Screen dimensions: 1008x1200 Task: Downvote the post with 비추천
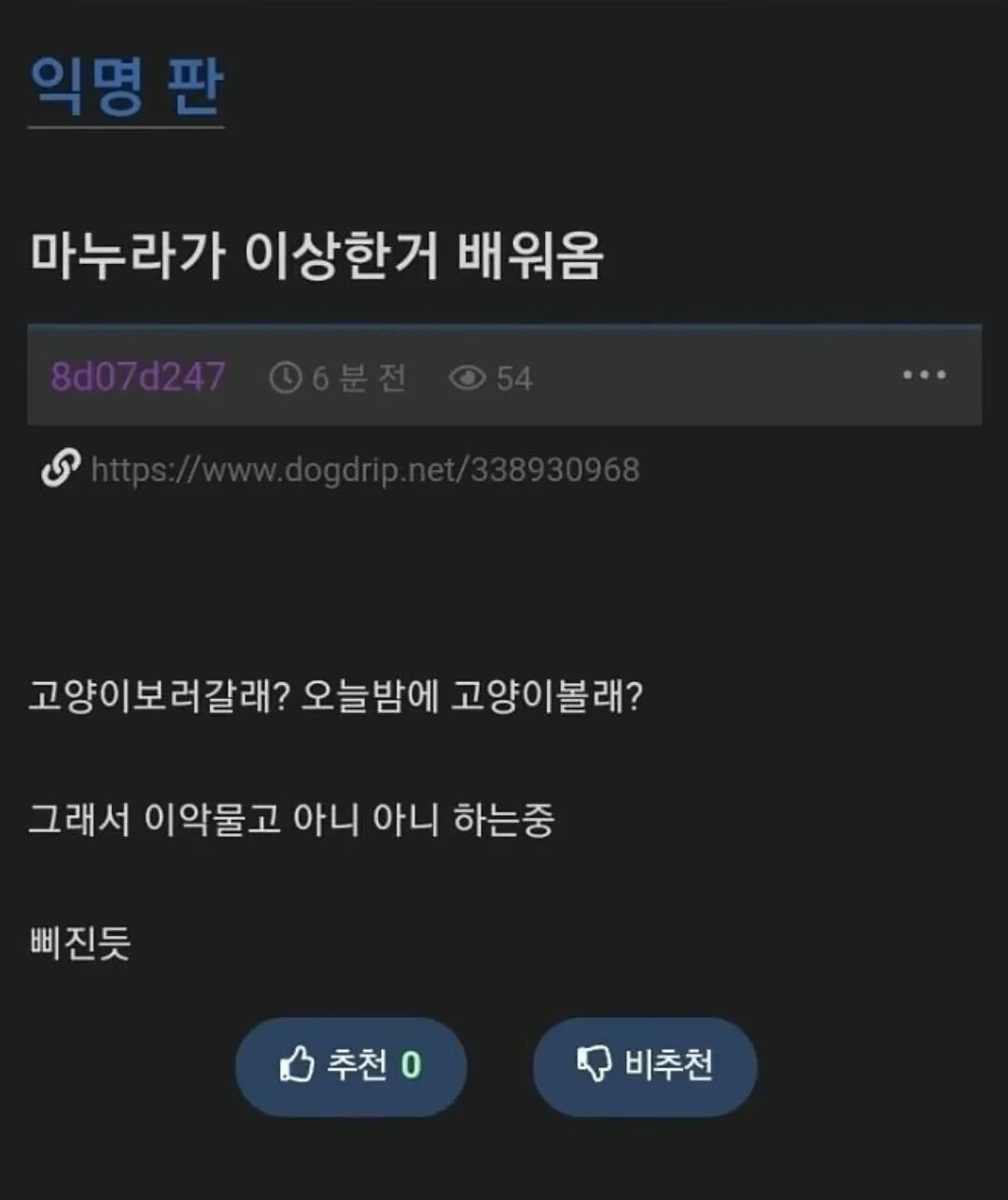(645, 1066)
